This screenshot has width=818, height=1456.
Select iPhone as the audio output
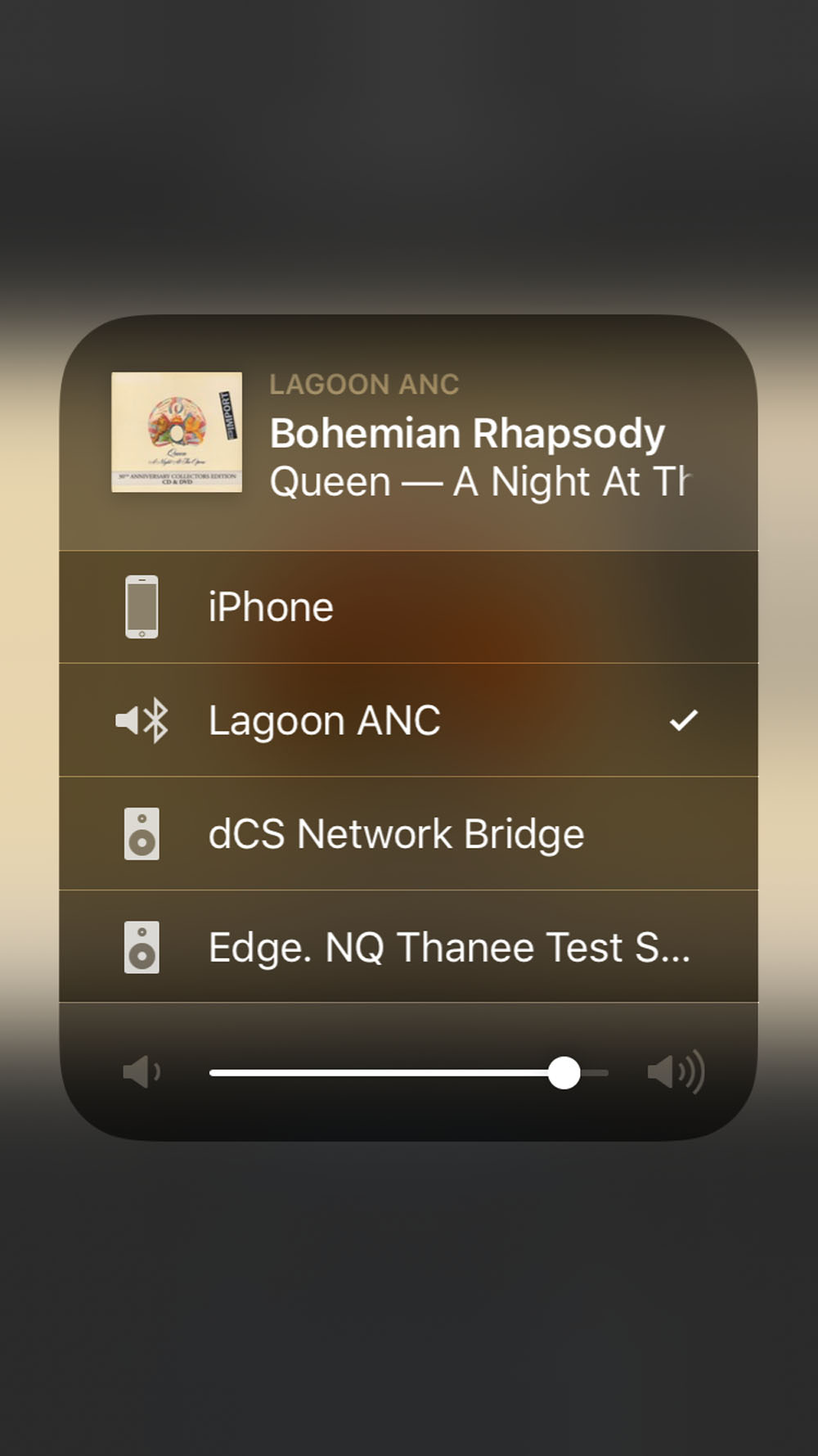(x=407, y=607)
